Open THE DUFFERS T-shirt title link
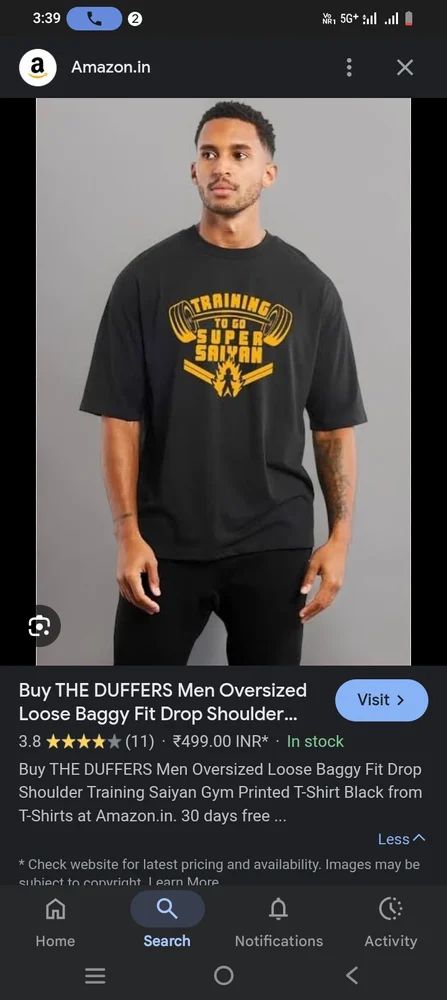447x1000 pixels. 163,702
